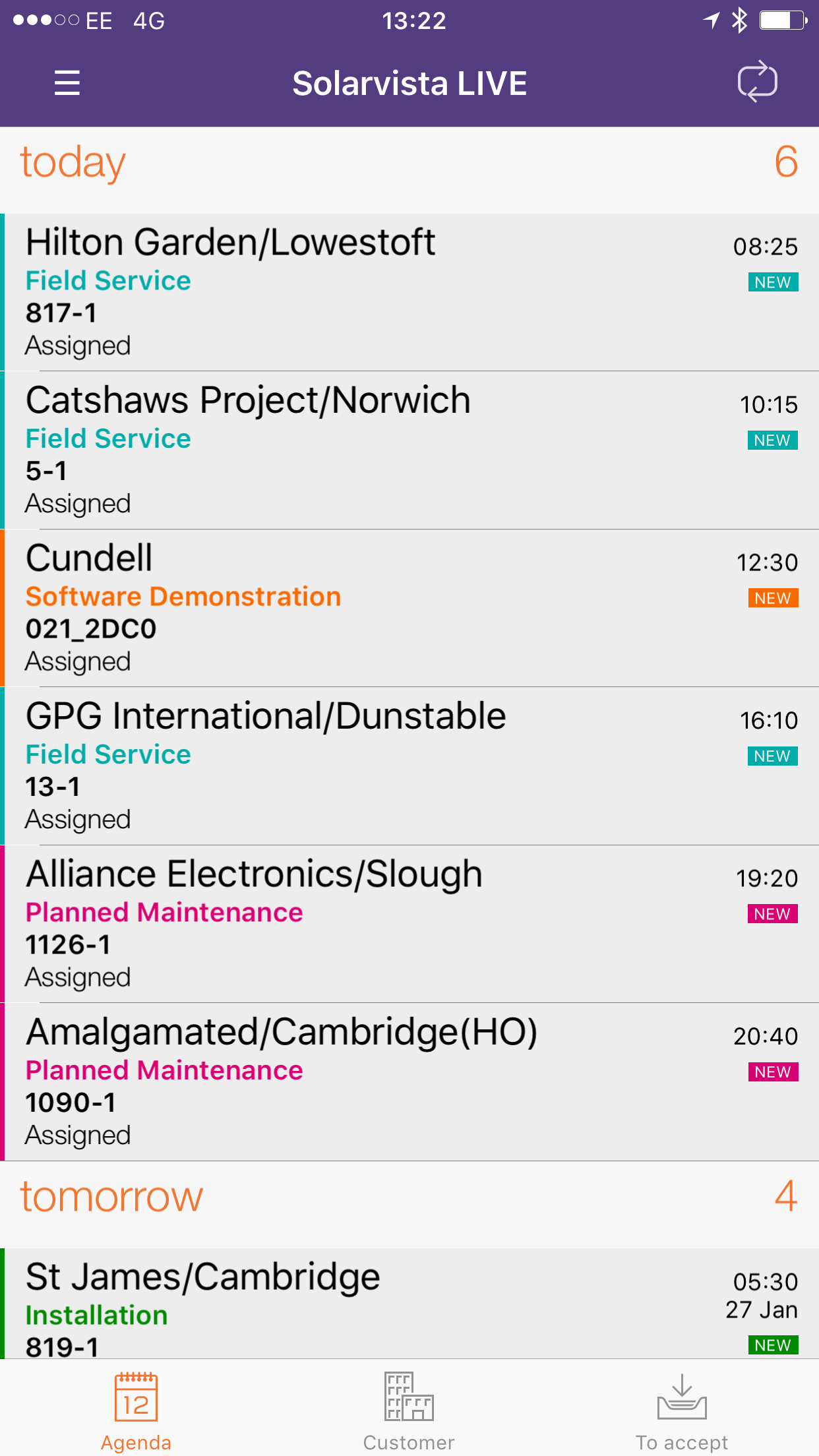Open the Catshaws Project/Norwich job
Screen dimensions: 819x1456
click(409, 450)
